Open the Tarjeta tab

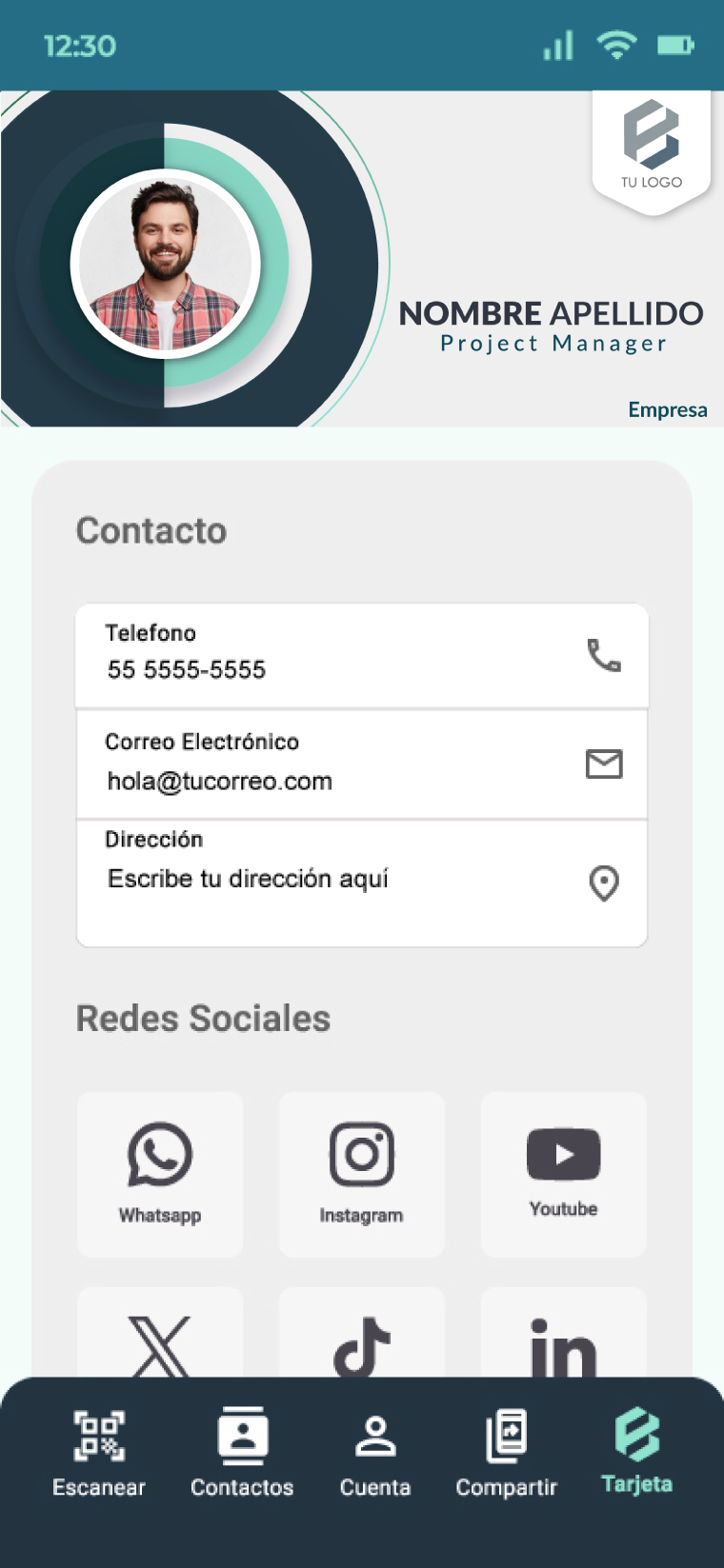click(x=636, y=1450)
